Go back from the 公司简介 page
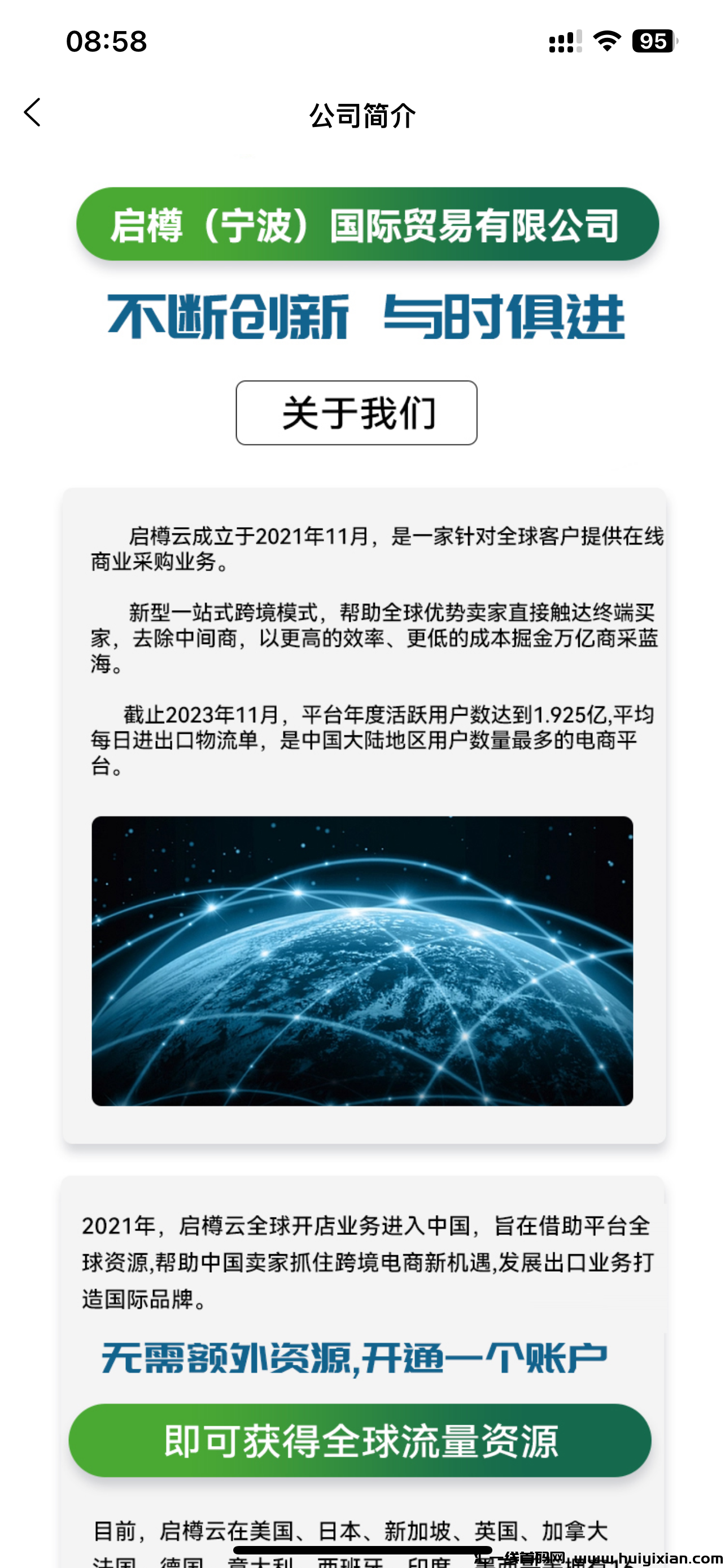 pos(33,113)
